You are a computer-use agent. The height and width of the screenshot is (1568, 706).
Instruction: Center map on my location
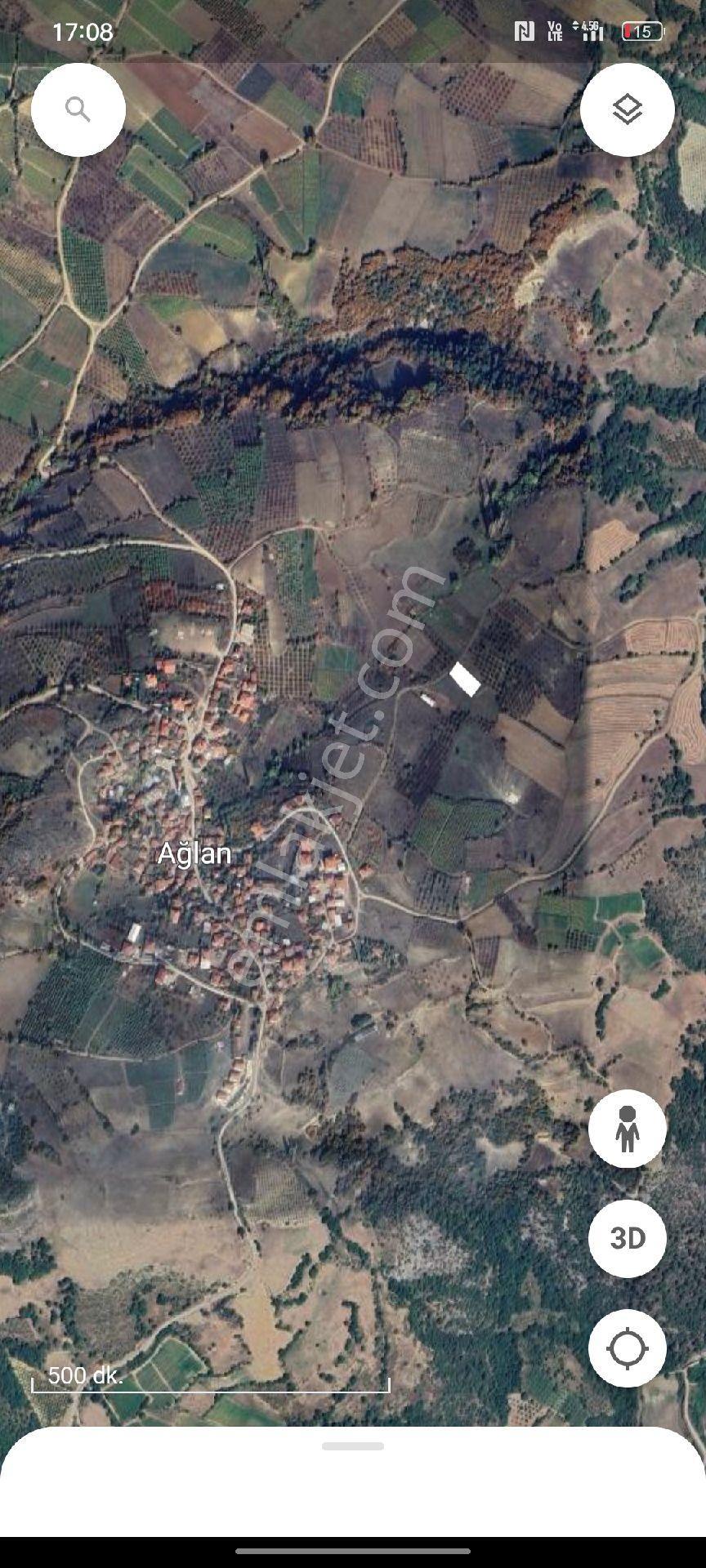click(628, 1347)
